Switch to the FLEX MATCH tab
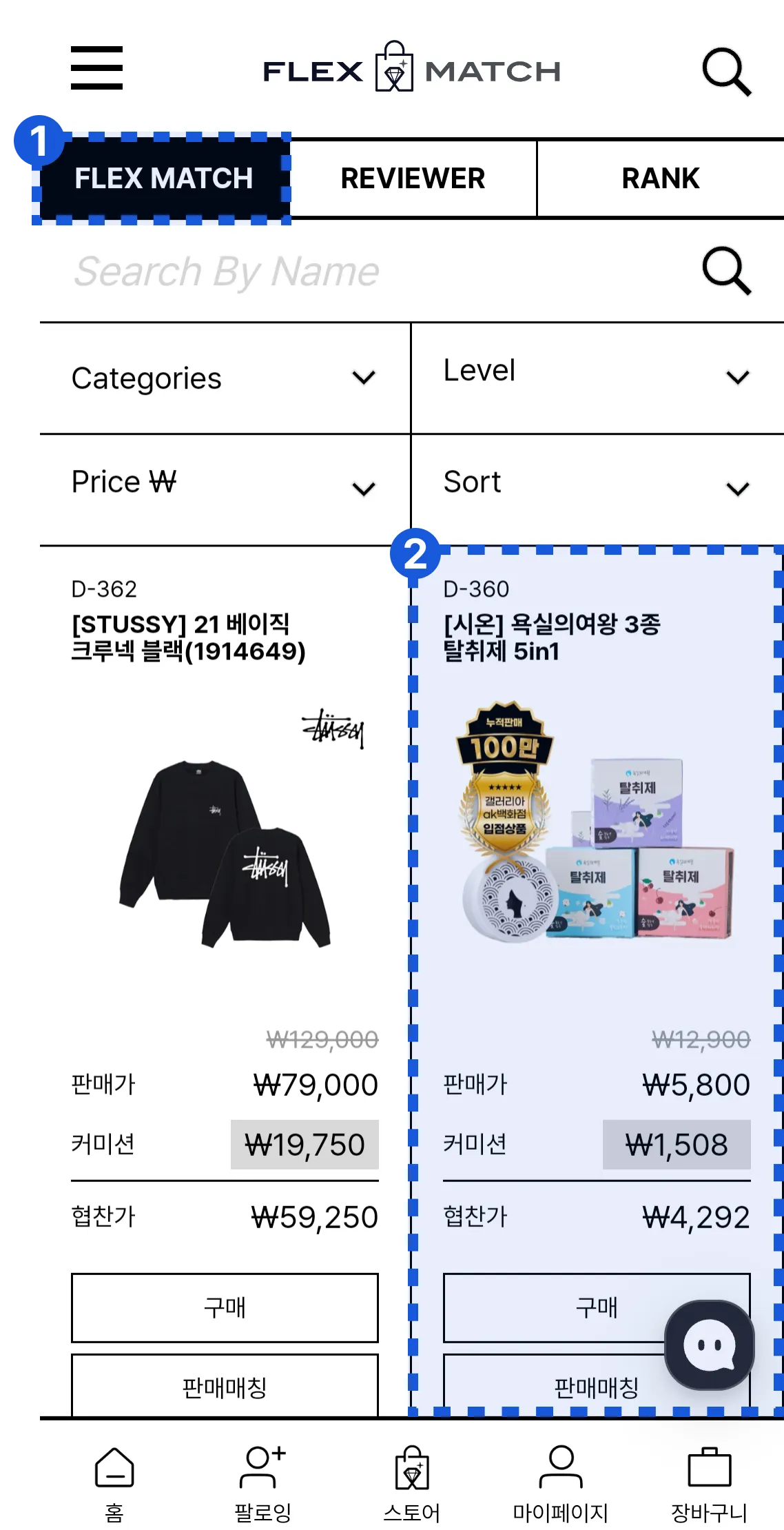Viewport: 784px width, 1530px height. [x=163, y=178]
